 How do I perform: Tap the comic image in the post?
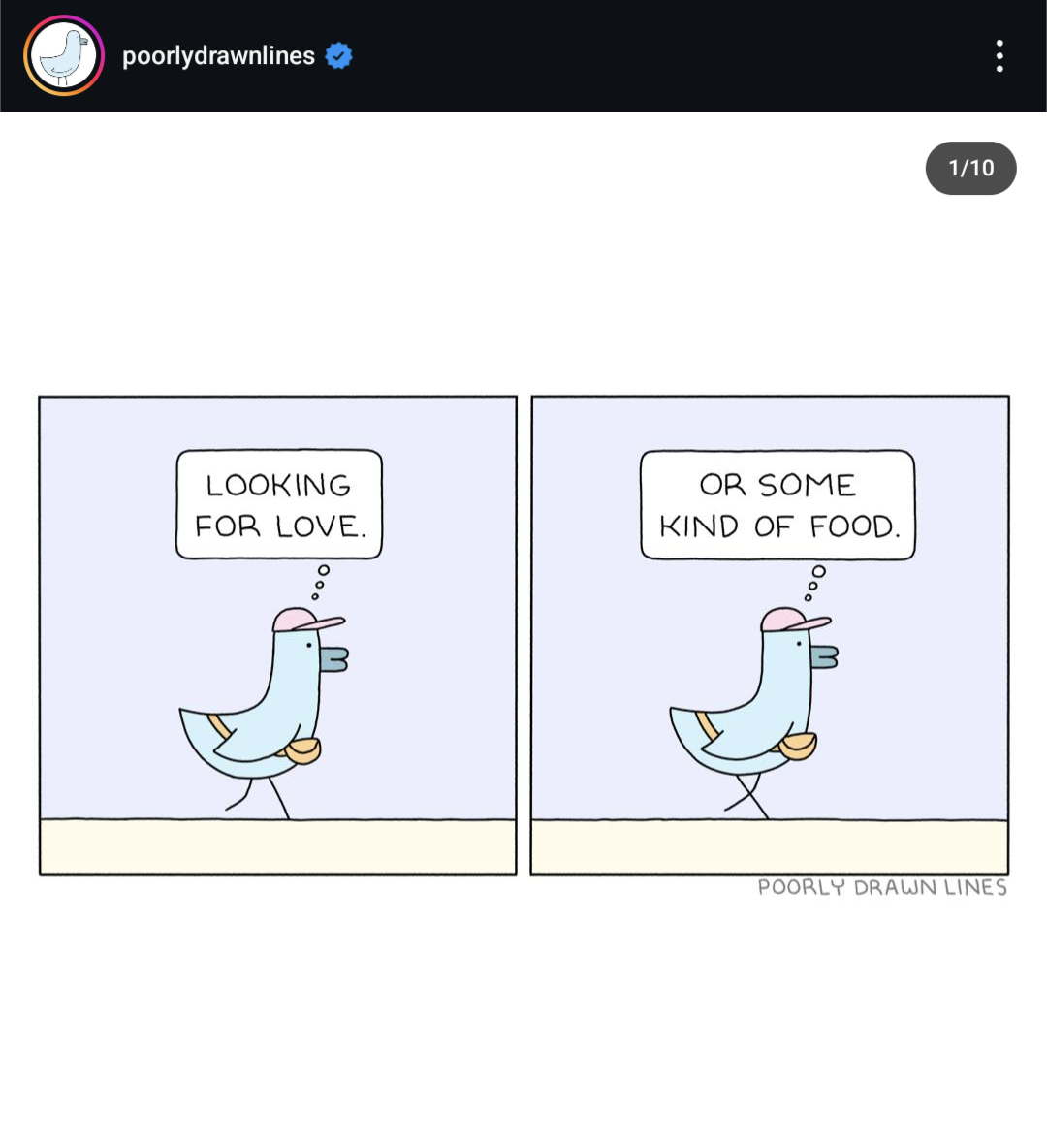click(x=523, y=635)
